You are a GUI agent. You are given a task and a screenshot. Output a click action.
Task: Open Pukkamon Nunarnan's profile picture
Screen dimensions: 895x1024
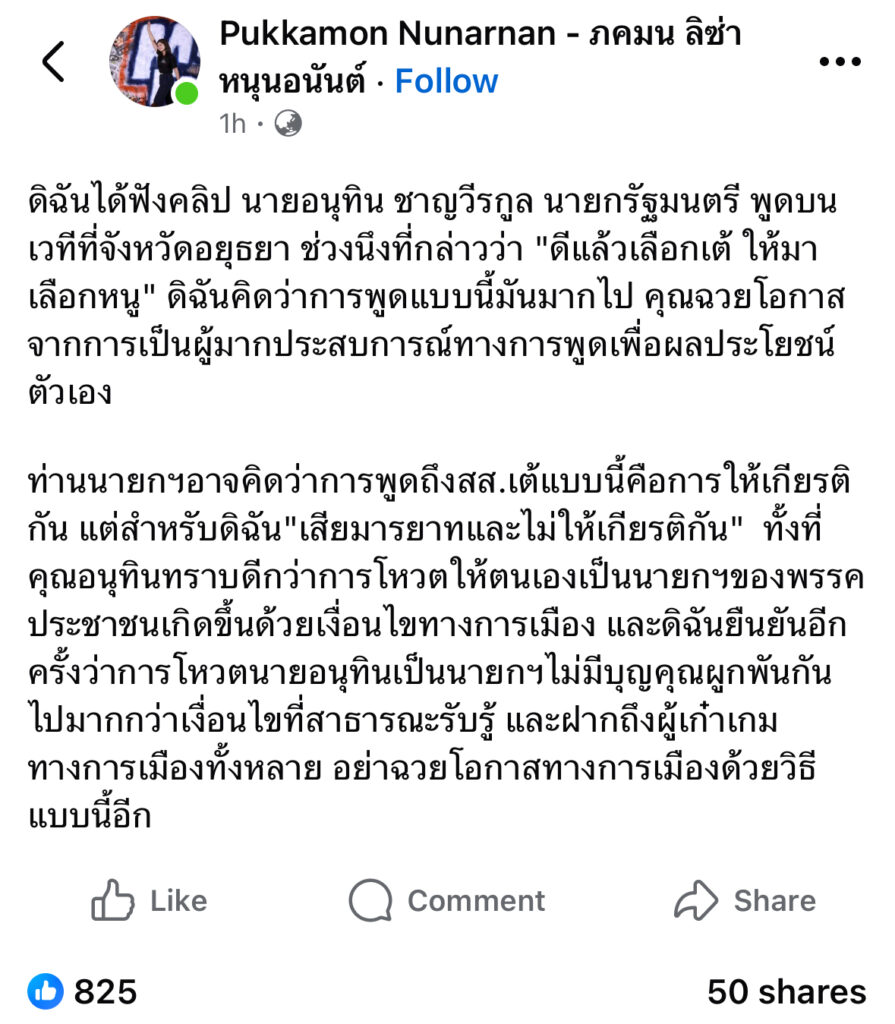click(156, 62)
